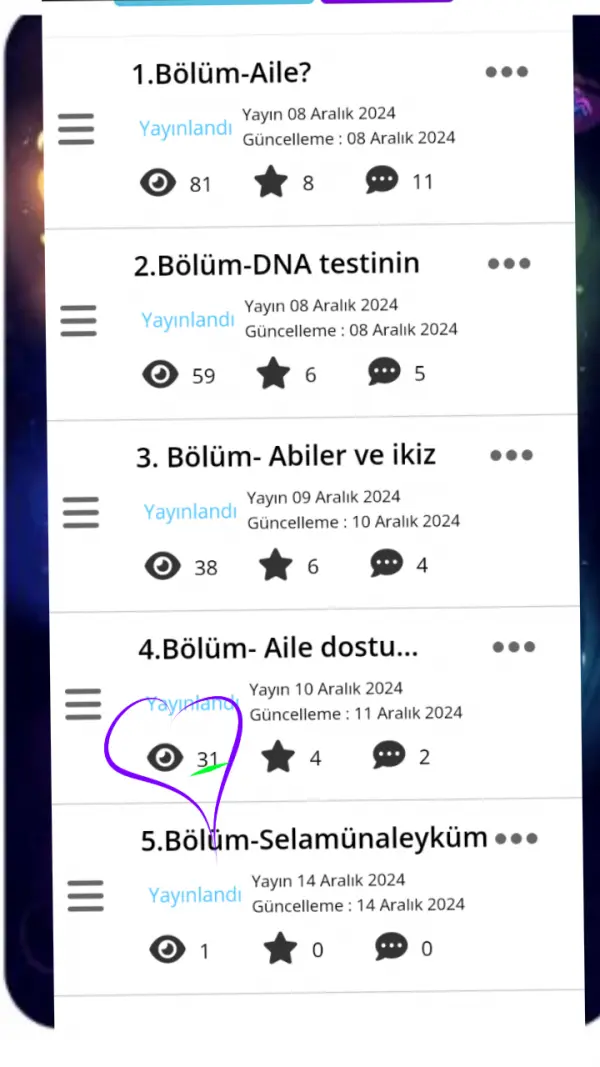This screenshot has width=600, height=1067.
Task: Open chapter 1.Bölüm-Aile?
Action: [x=221, y=73]
